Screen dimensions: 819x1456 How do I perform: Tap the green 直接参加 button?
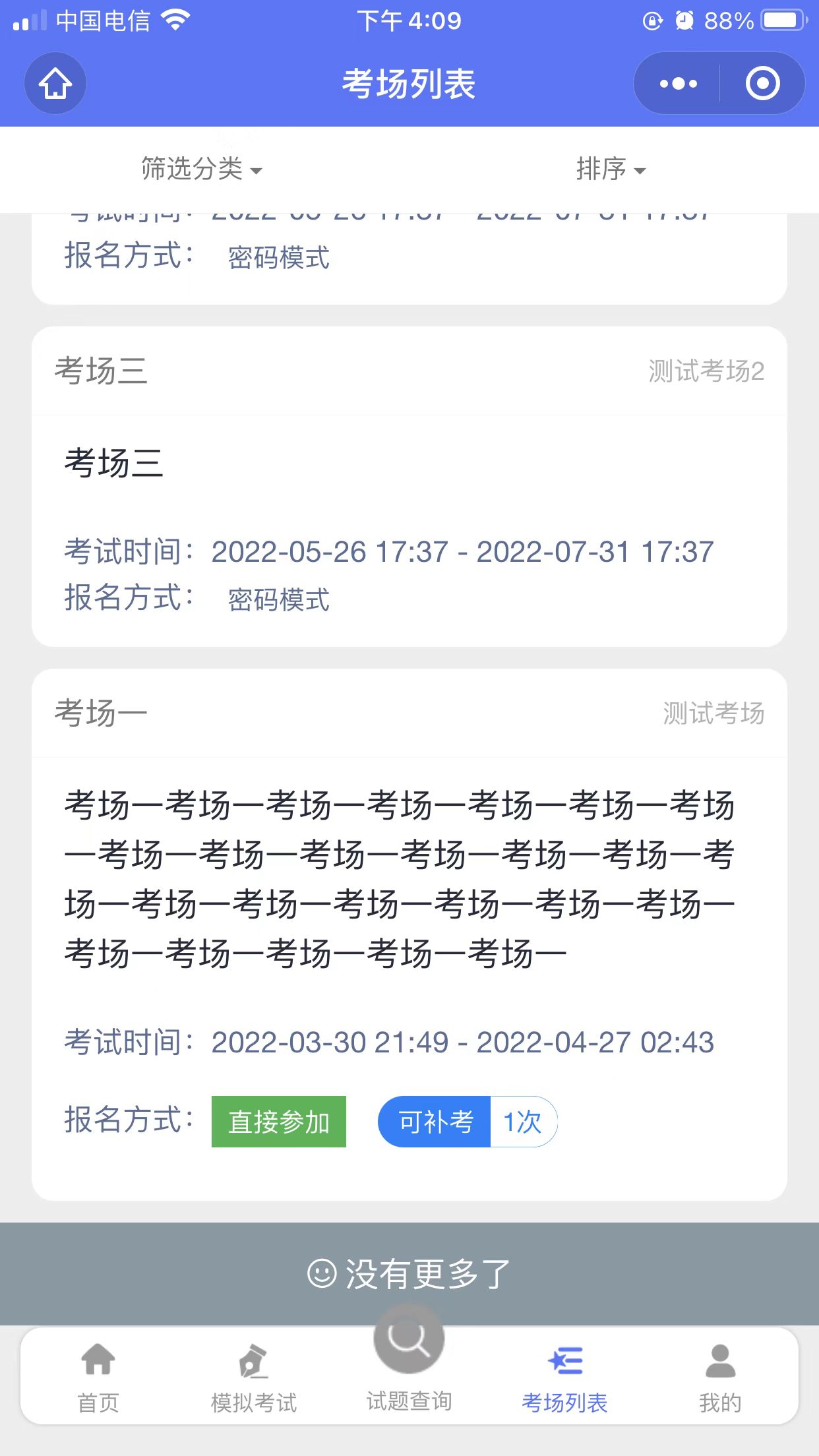(x=278, y=1122)
